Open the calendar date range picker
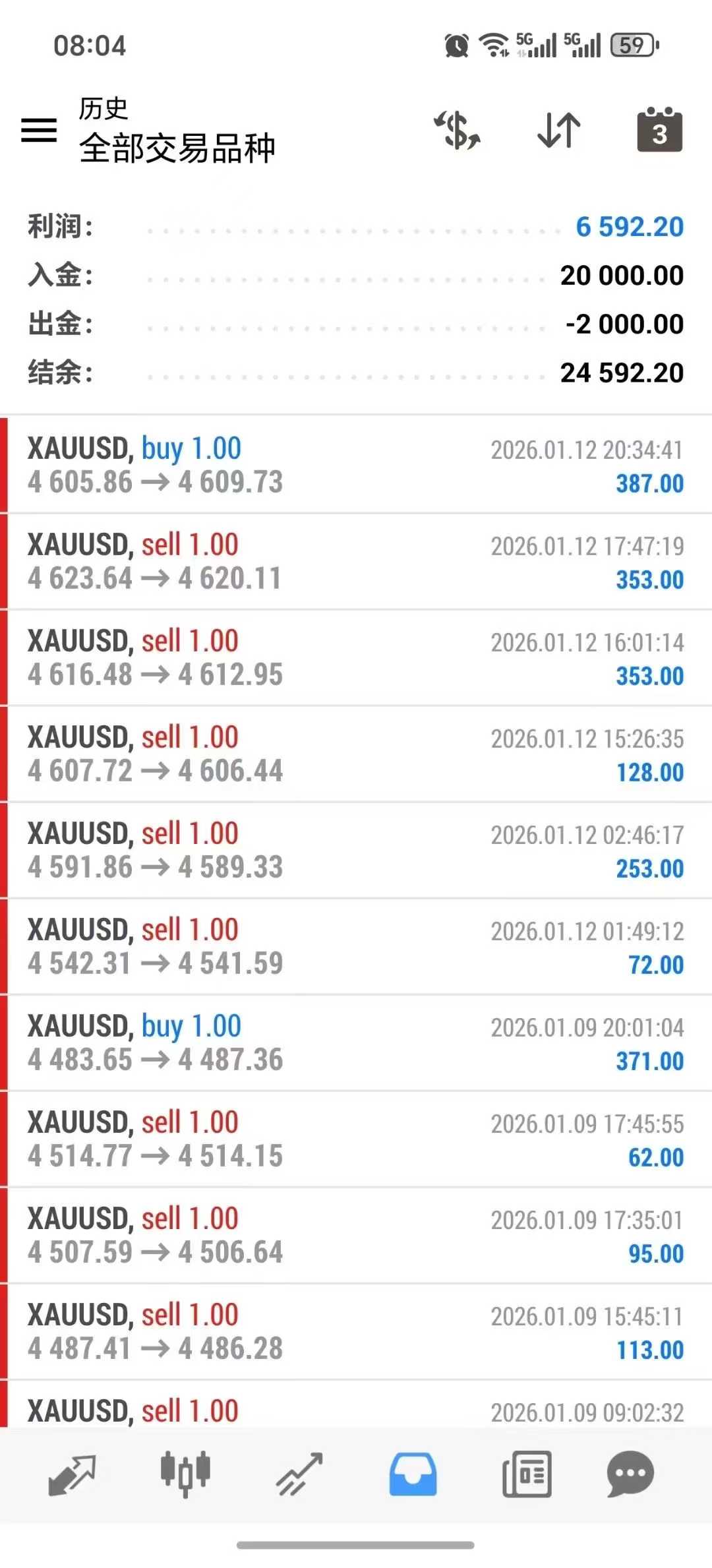 coord(659,130)
